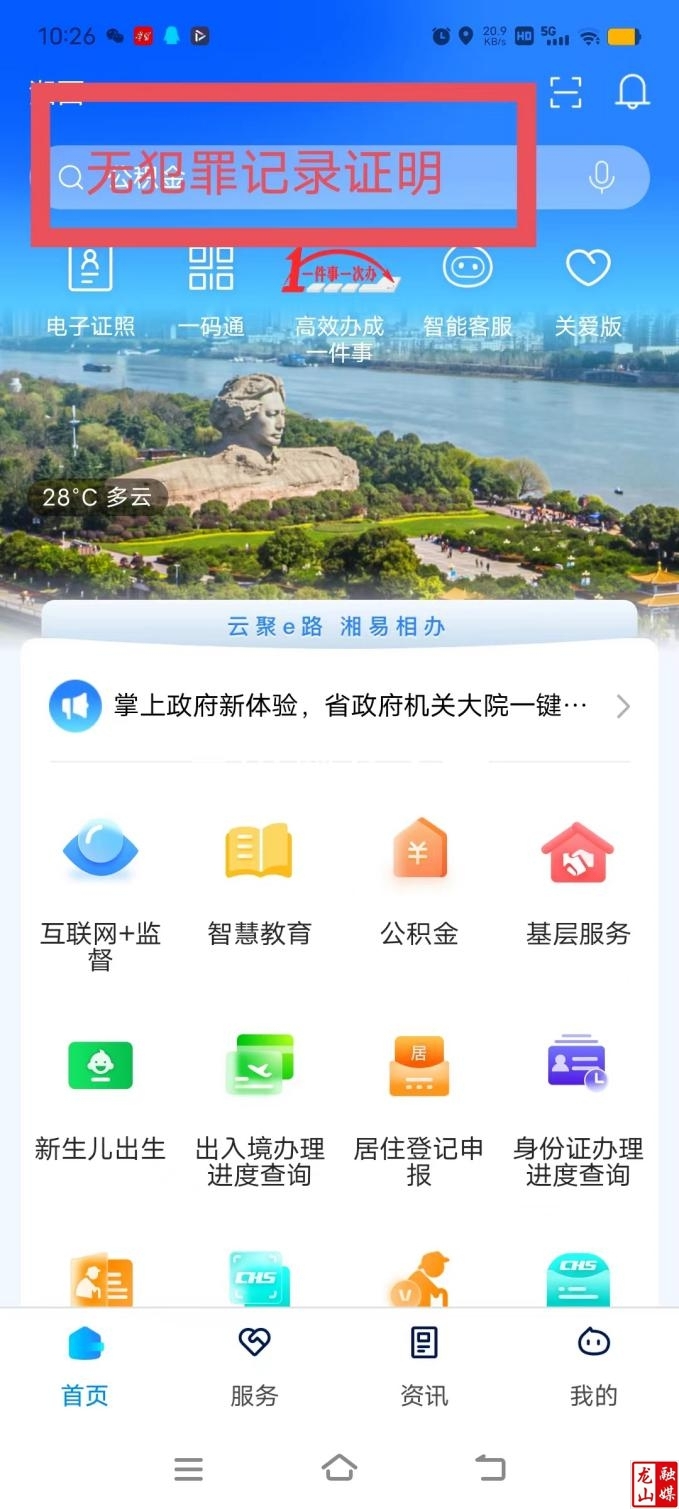Image resolution: width=679 pixels, height=1509 pixels.
Task: Check 出入境办理进度查询
Action: pos(259,1105)
